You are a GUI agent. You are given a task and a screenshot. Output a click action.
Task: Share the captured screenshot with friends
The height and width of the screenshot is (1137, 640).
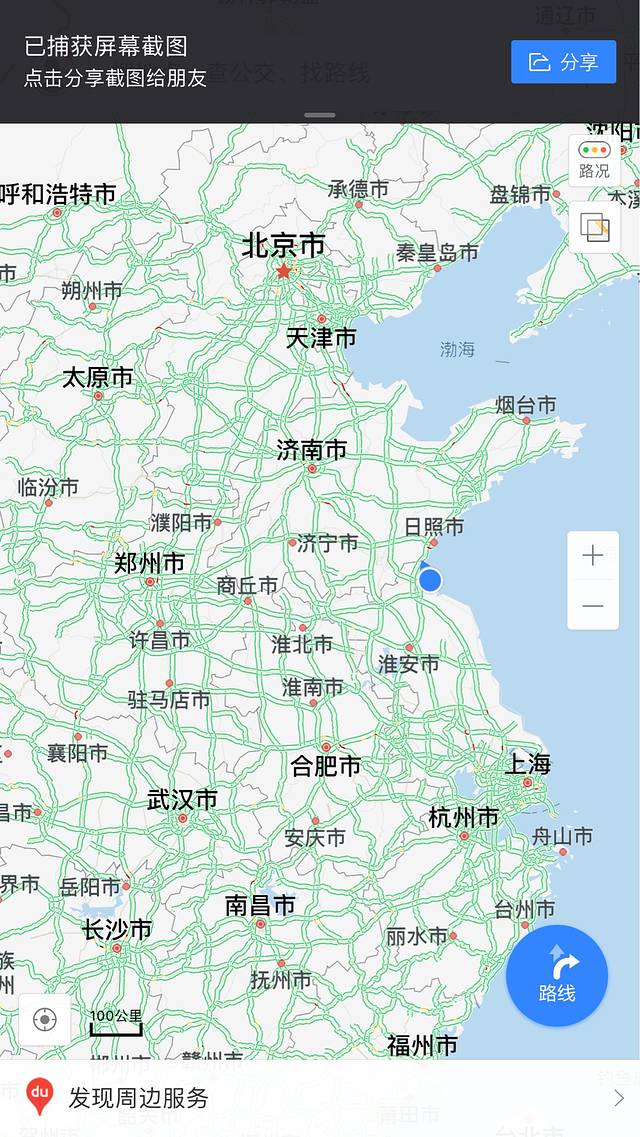point(563,62)
